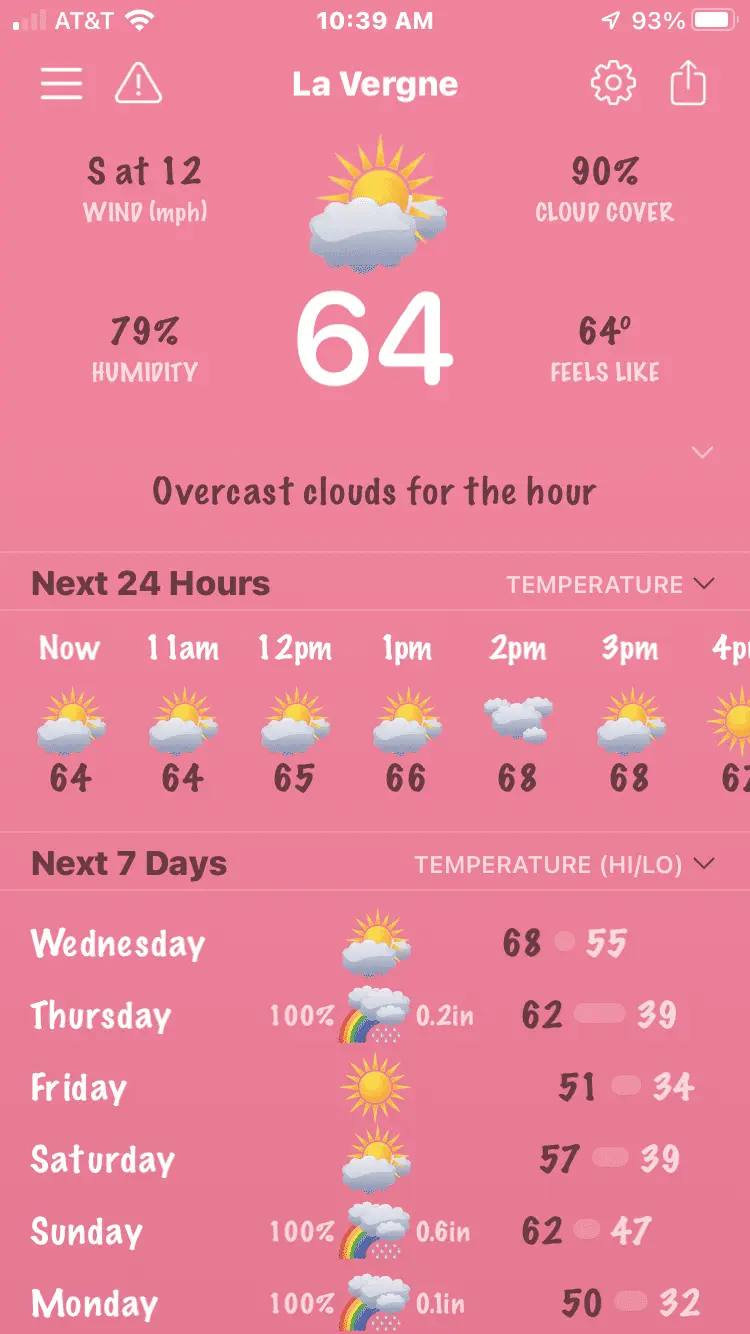Open the hamburger menu
This screenshot has height=1334, width=750.
coord(61,84)
